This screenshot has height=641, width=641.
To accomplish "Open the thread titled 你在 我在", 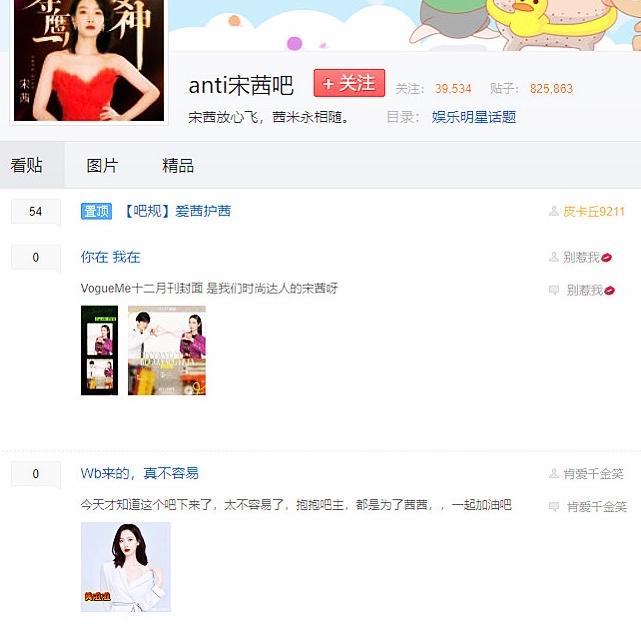I will 110,257.
